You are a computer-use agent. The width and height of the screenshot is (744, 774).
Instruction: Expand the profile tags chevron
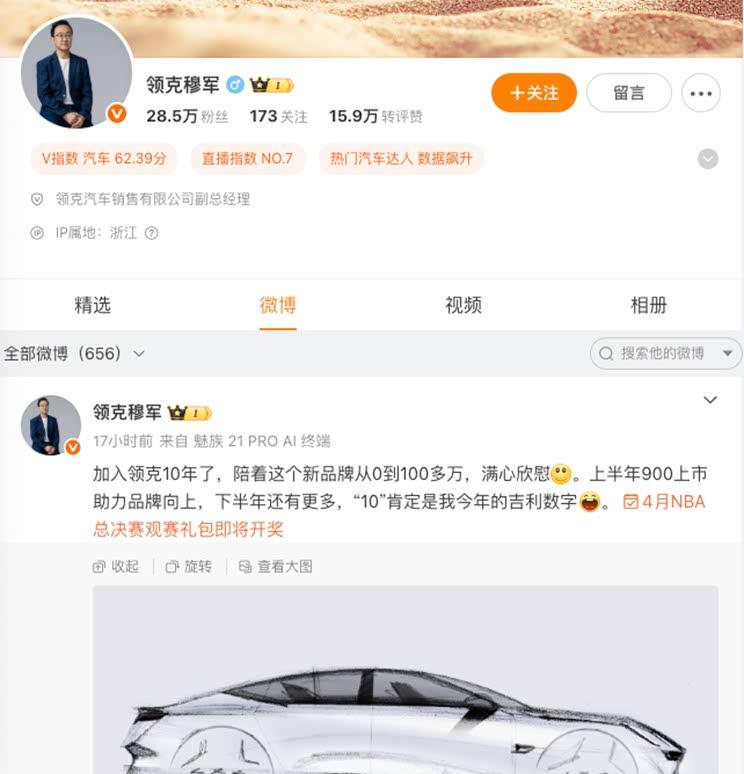pos(708,158)
